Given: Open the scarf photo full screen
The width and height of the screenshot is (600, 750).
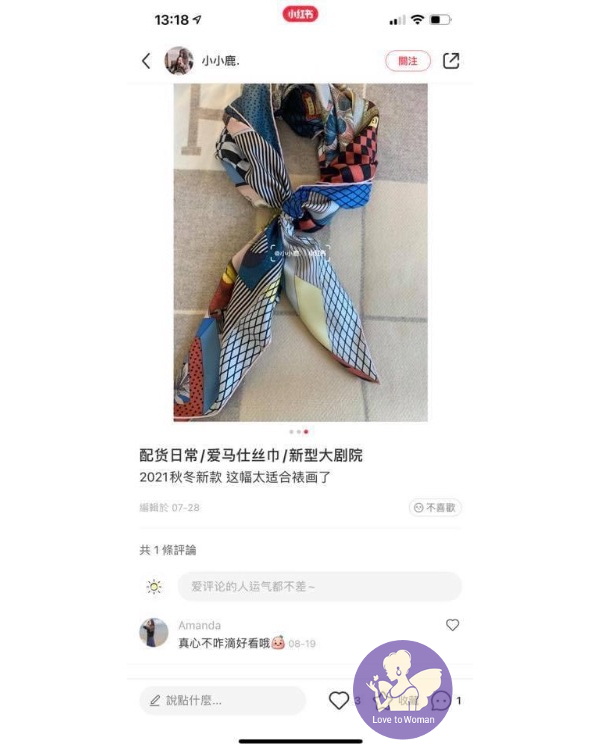Looking at the screenshot, I should pyautogui.click(x=300, y=252).
